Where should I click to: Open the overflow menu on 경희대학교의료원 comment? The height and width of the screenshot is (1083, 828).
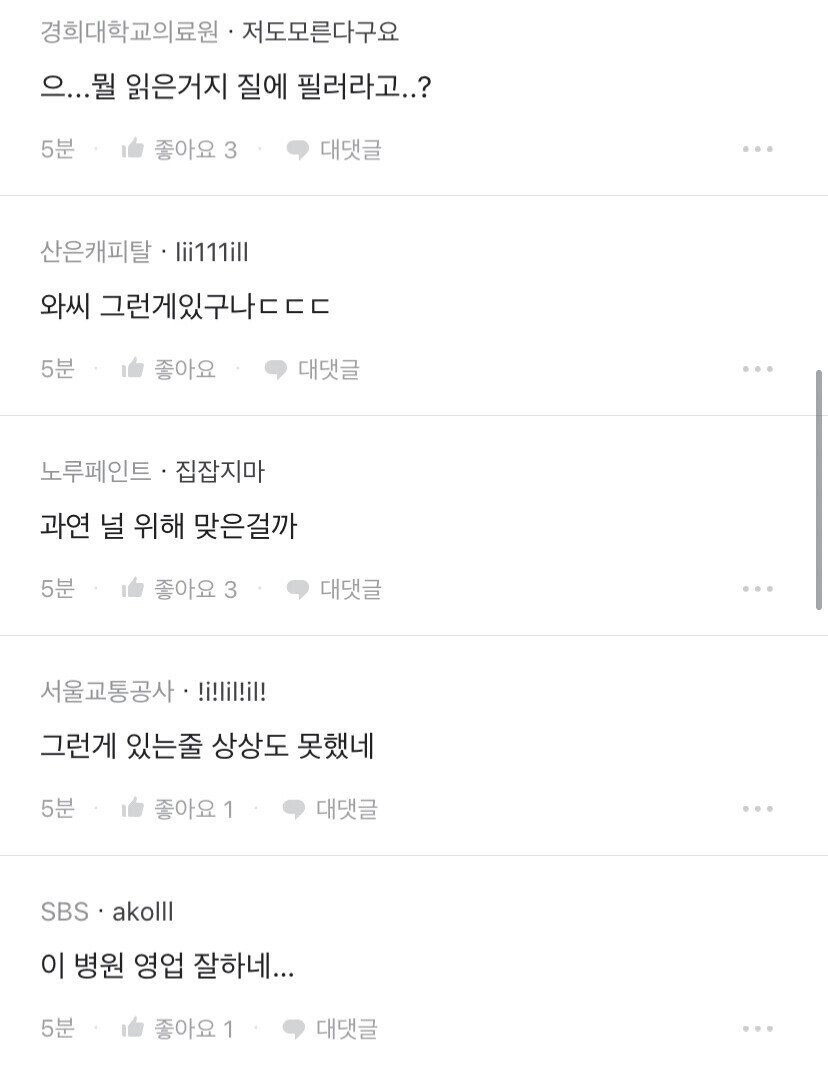click(757, 150)
